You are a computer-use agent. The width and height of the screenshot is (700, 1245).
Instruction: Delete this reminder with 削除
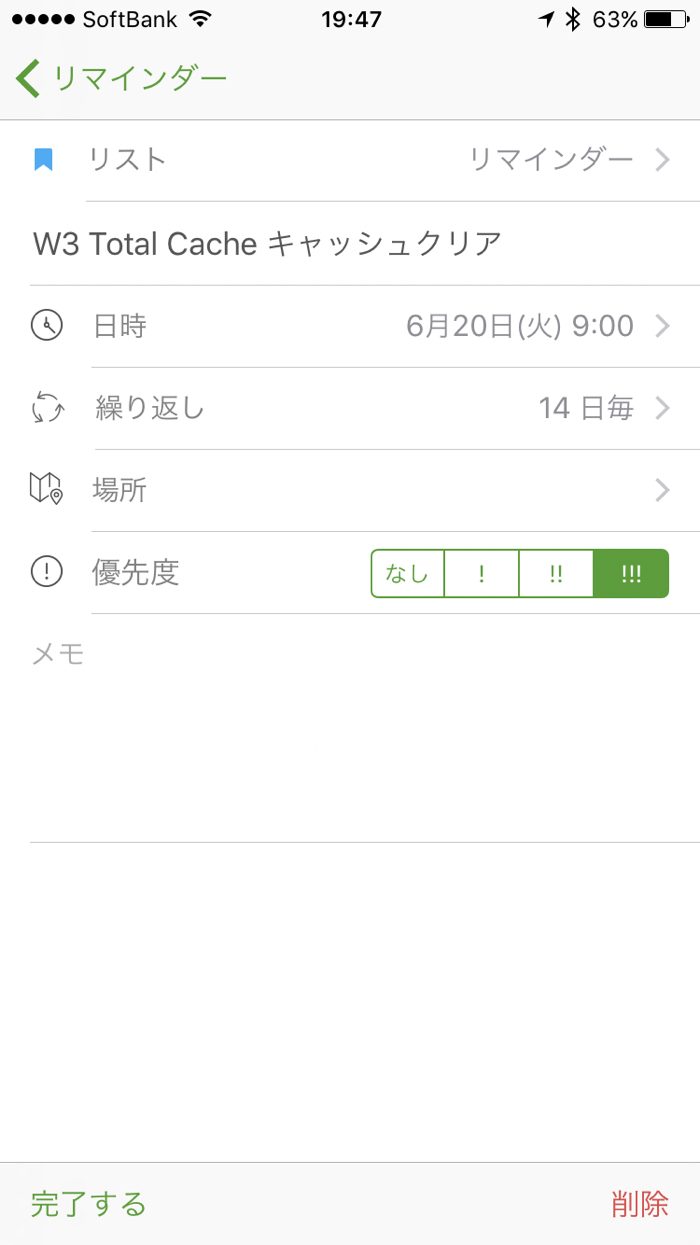point(639,1204)
